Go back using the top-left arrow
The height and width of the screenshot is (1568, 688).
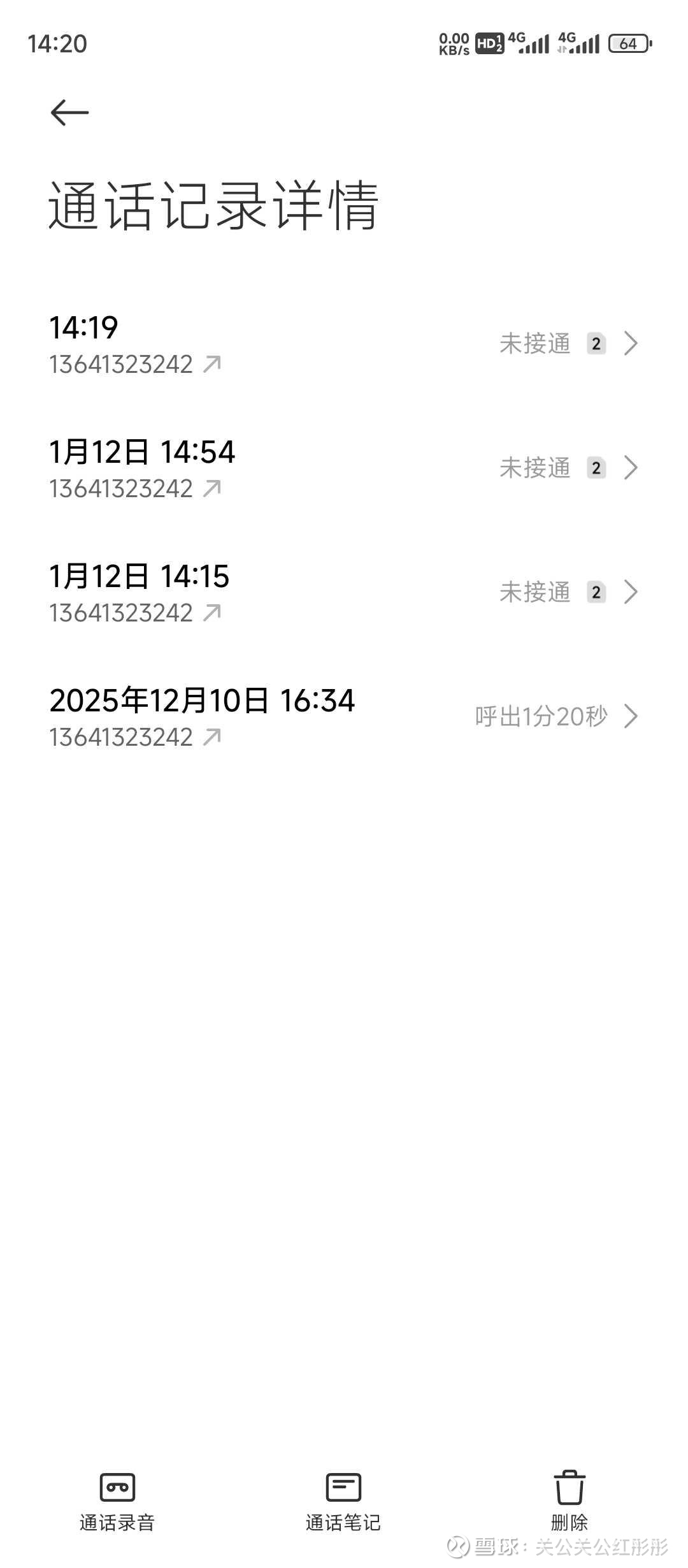click(x=69, y=113)
